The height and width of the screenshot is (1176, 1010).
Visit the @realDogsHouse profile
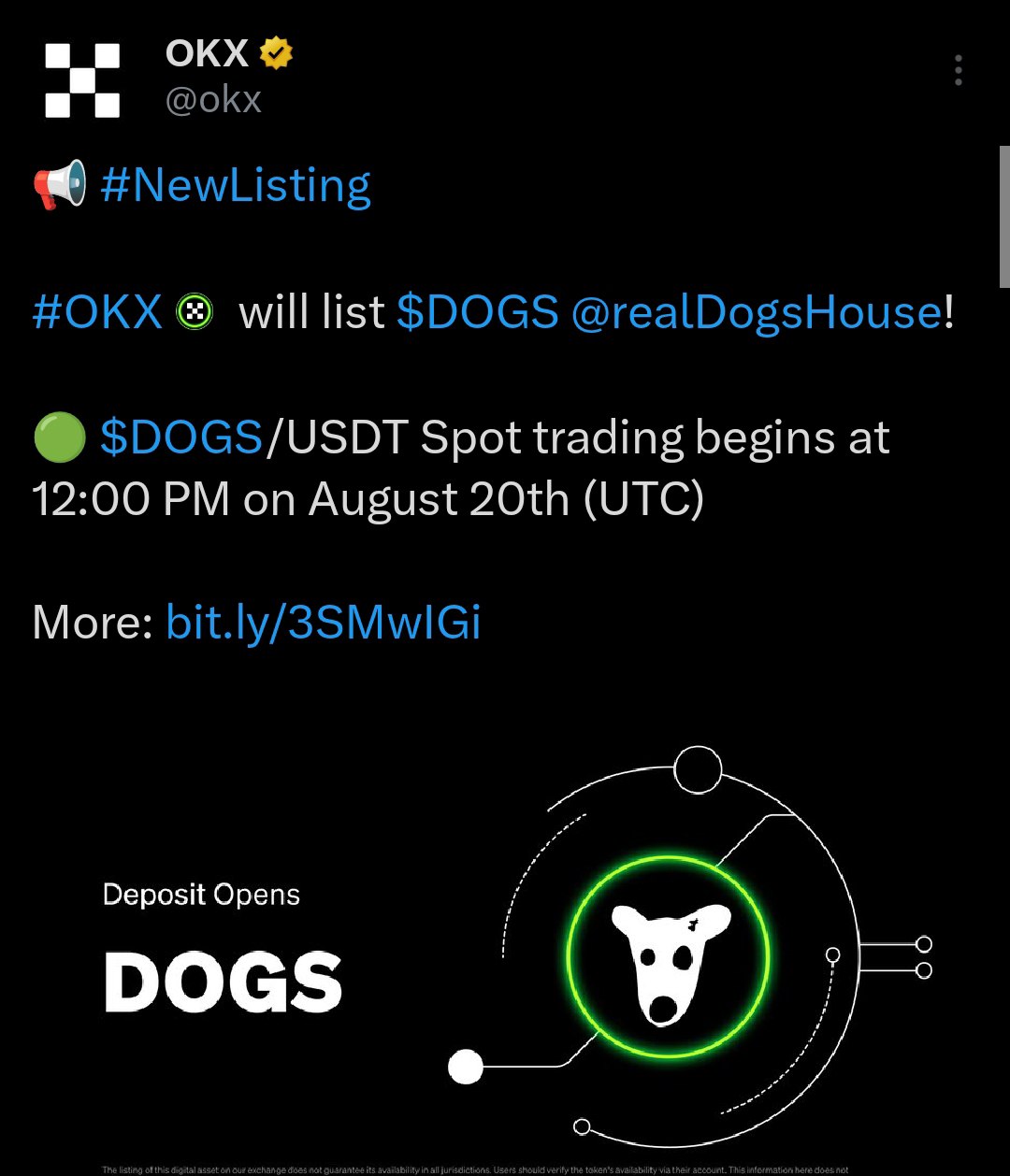pyautogui.click(x=756, y=312)
